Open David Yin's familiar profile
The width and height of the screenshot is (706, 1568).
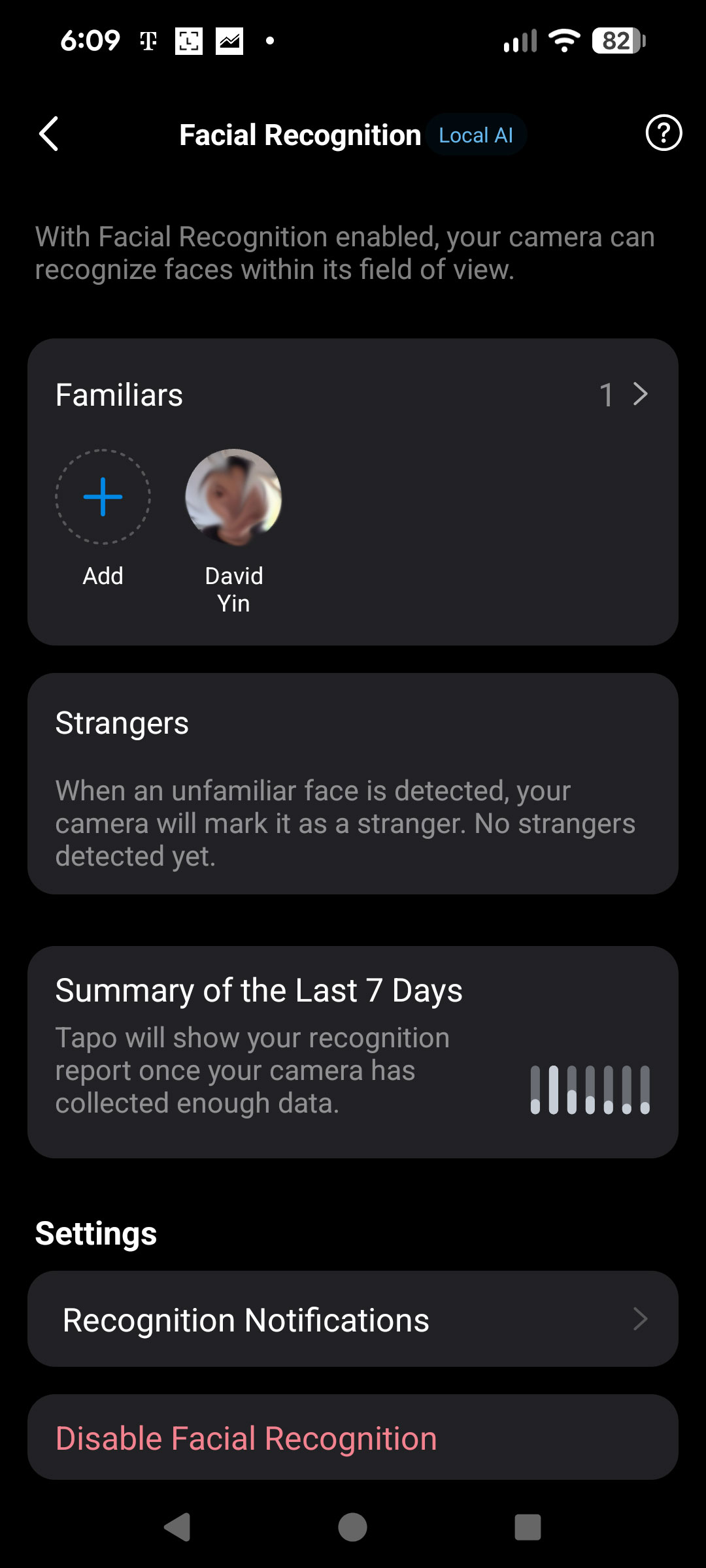click(233, 497)
